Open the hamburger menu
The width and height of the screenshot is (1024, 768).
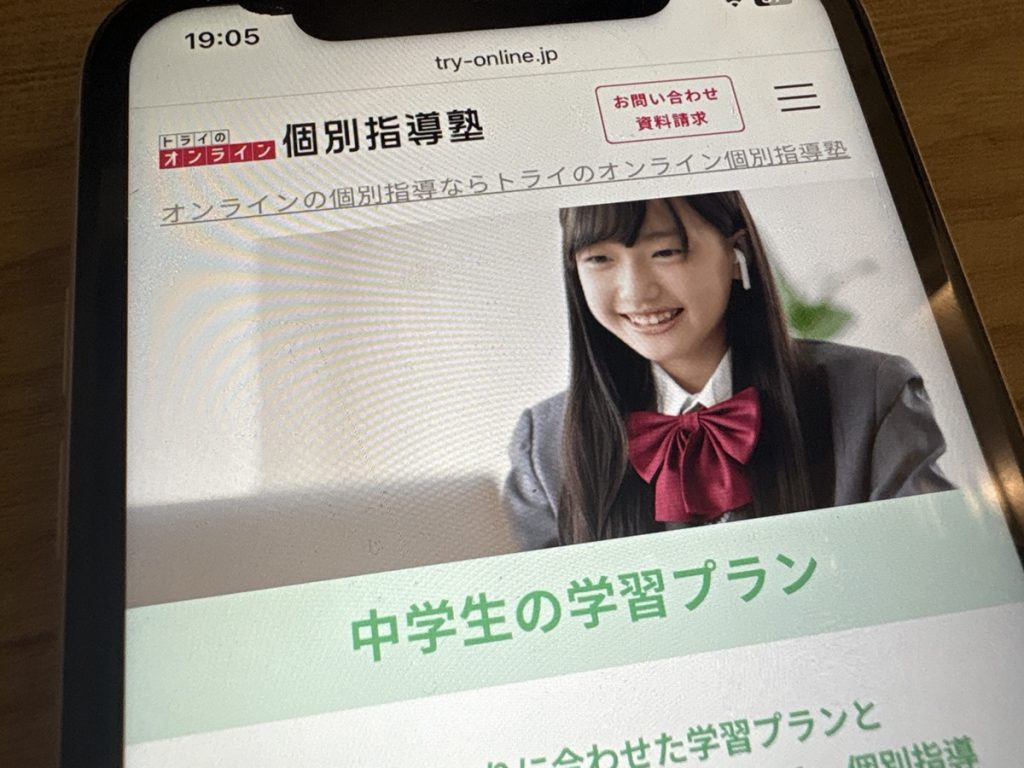797,96
